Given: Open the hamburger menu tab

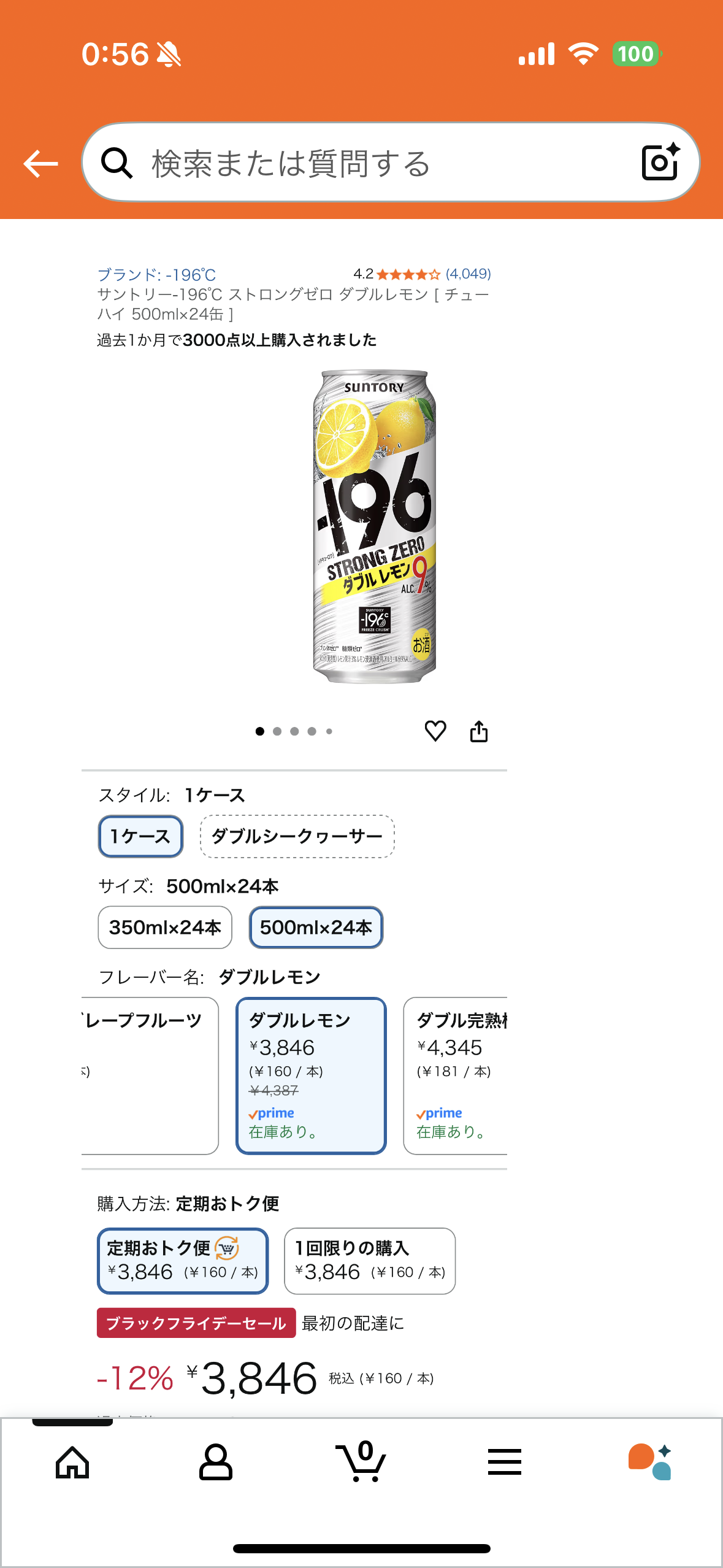Looking at the screenshot, I should [x=504, y=1462].
